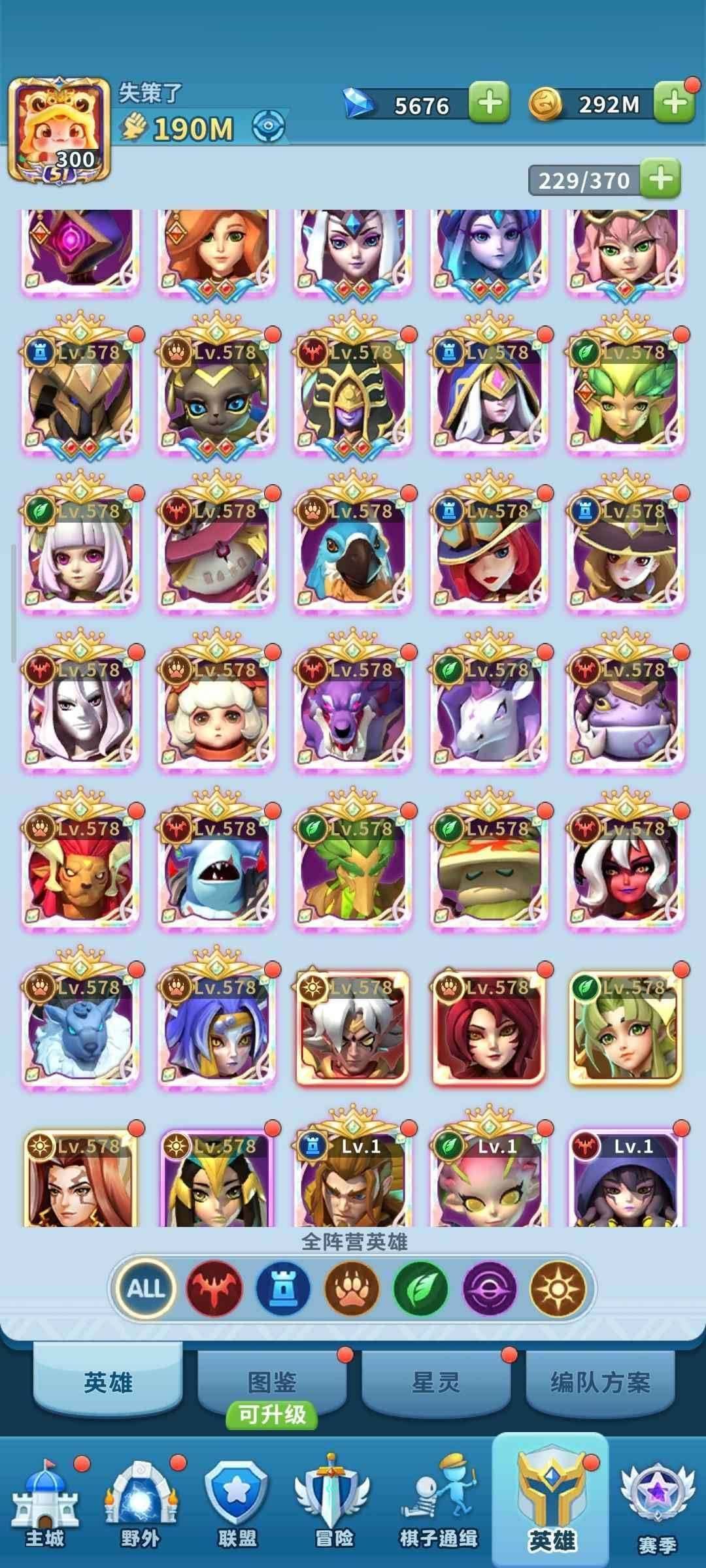Show all faction heroes with ALL filter
706x1568 pixels.
click(145, 1289)
